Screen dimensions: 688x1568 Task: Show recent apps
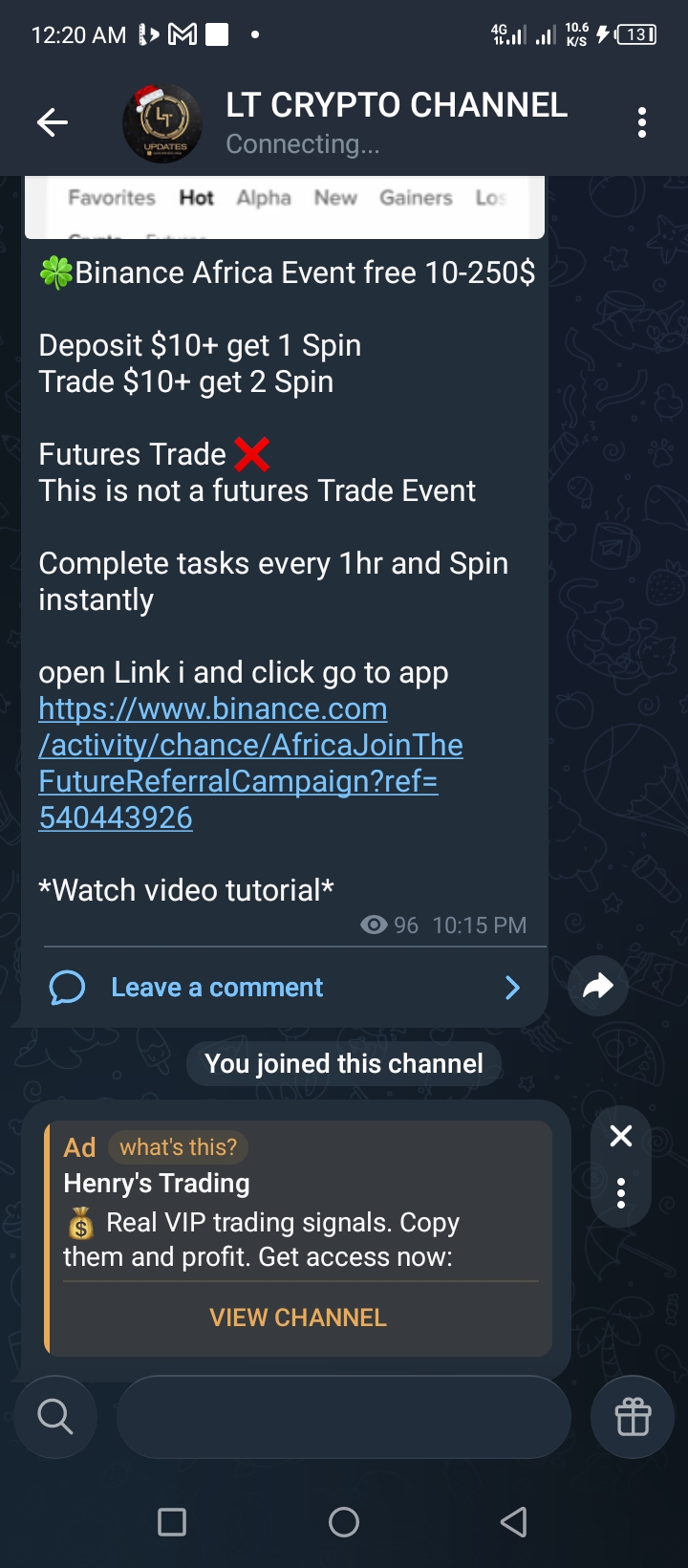172,1521
